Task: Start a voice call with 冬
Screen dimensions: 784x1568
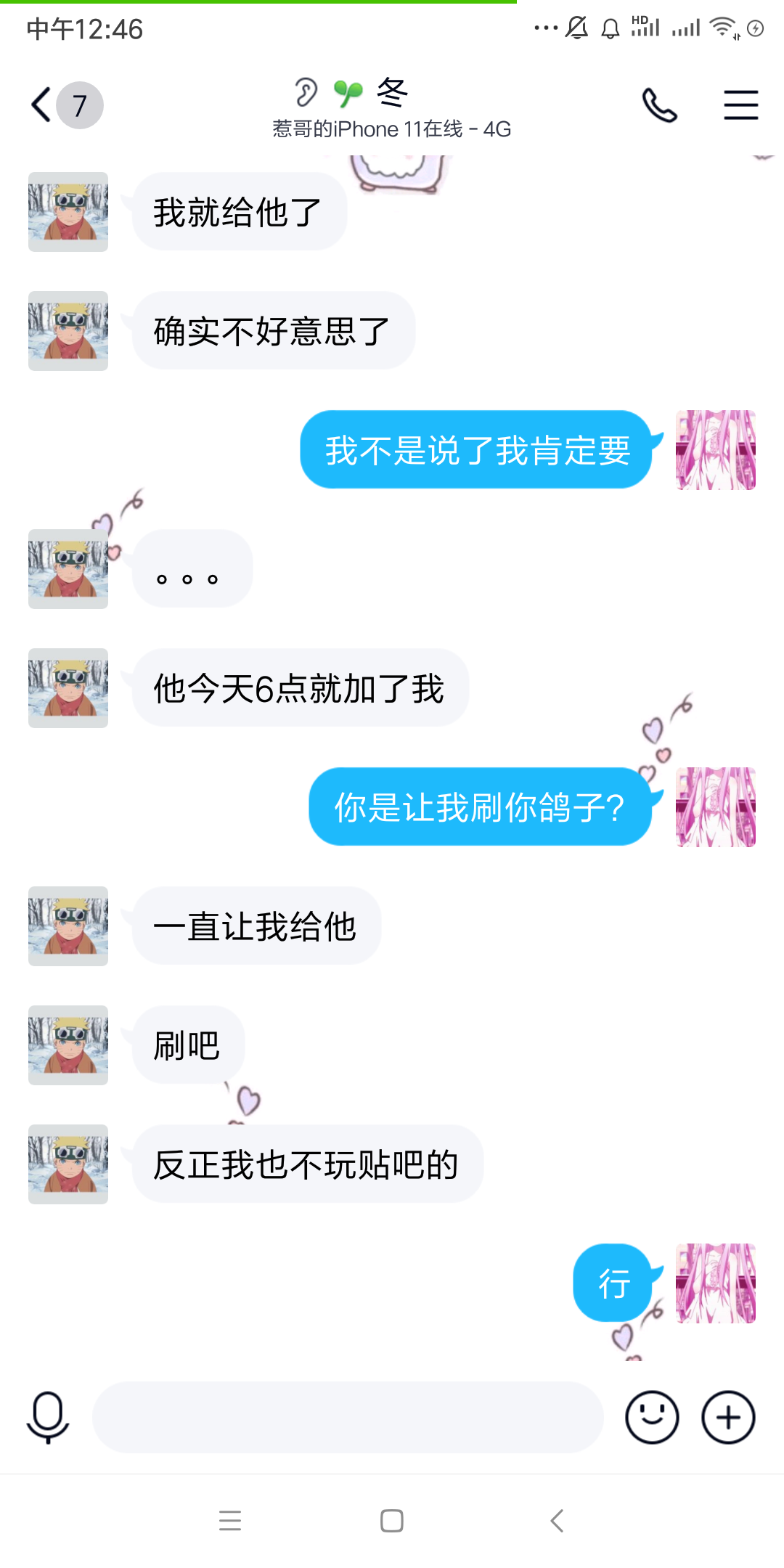Action: [659, 105]
